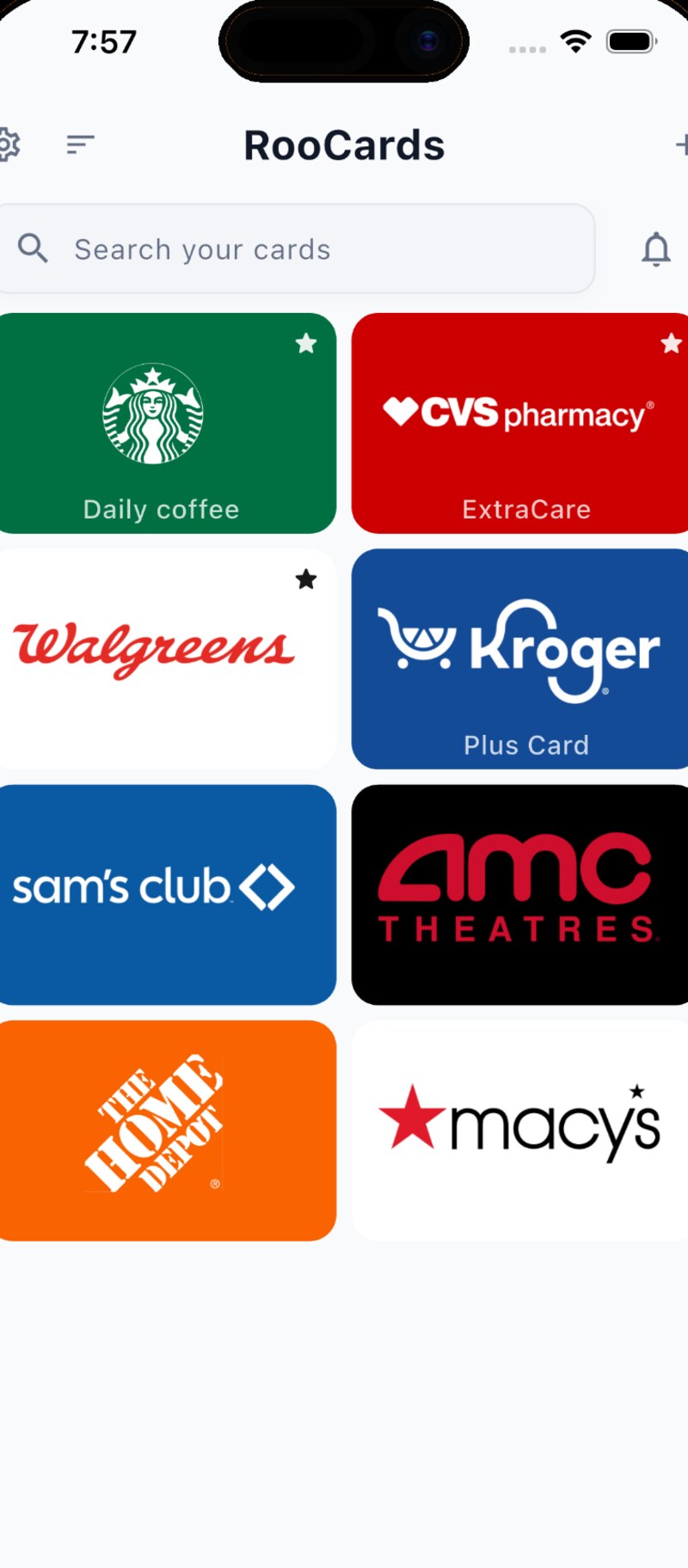Viewport: 688px width, 1568px height.
Task: Add a new card with plus icon
Action: click(681, 144)
